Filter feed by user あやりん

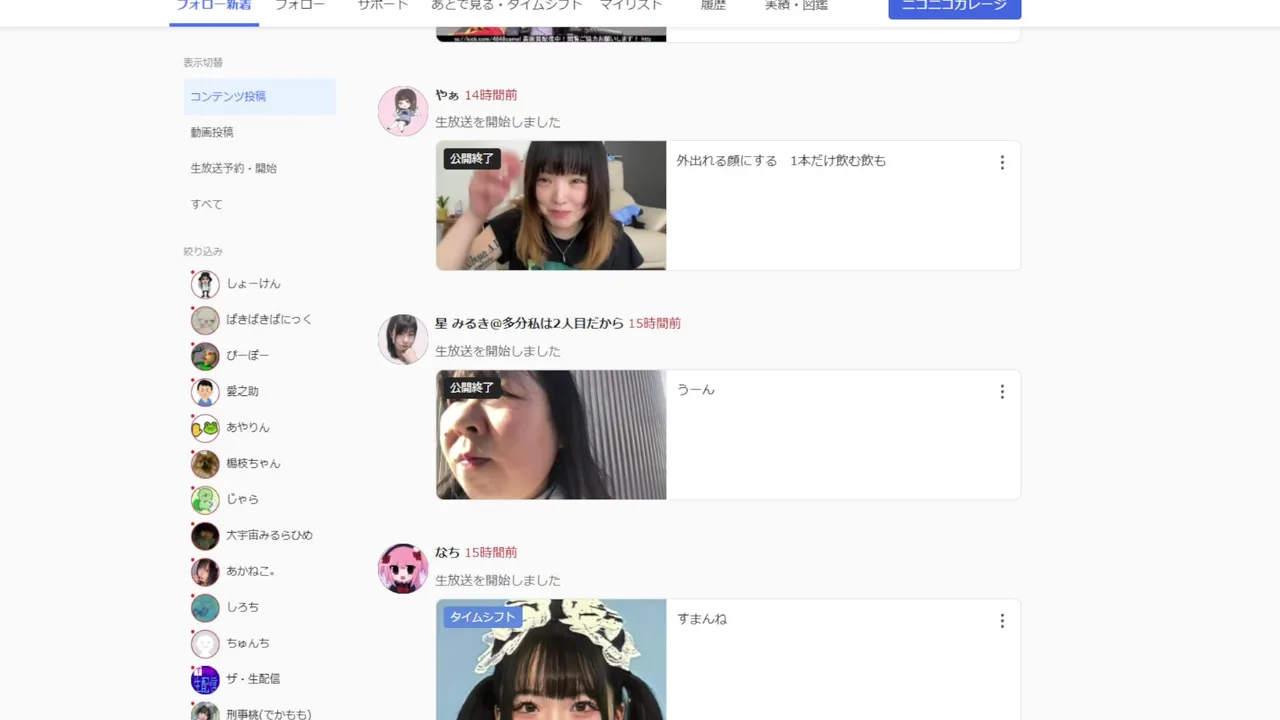point(247,427)
